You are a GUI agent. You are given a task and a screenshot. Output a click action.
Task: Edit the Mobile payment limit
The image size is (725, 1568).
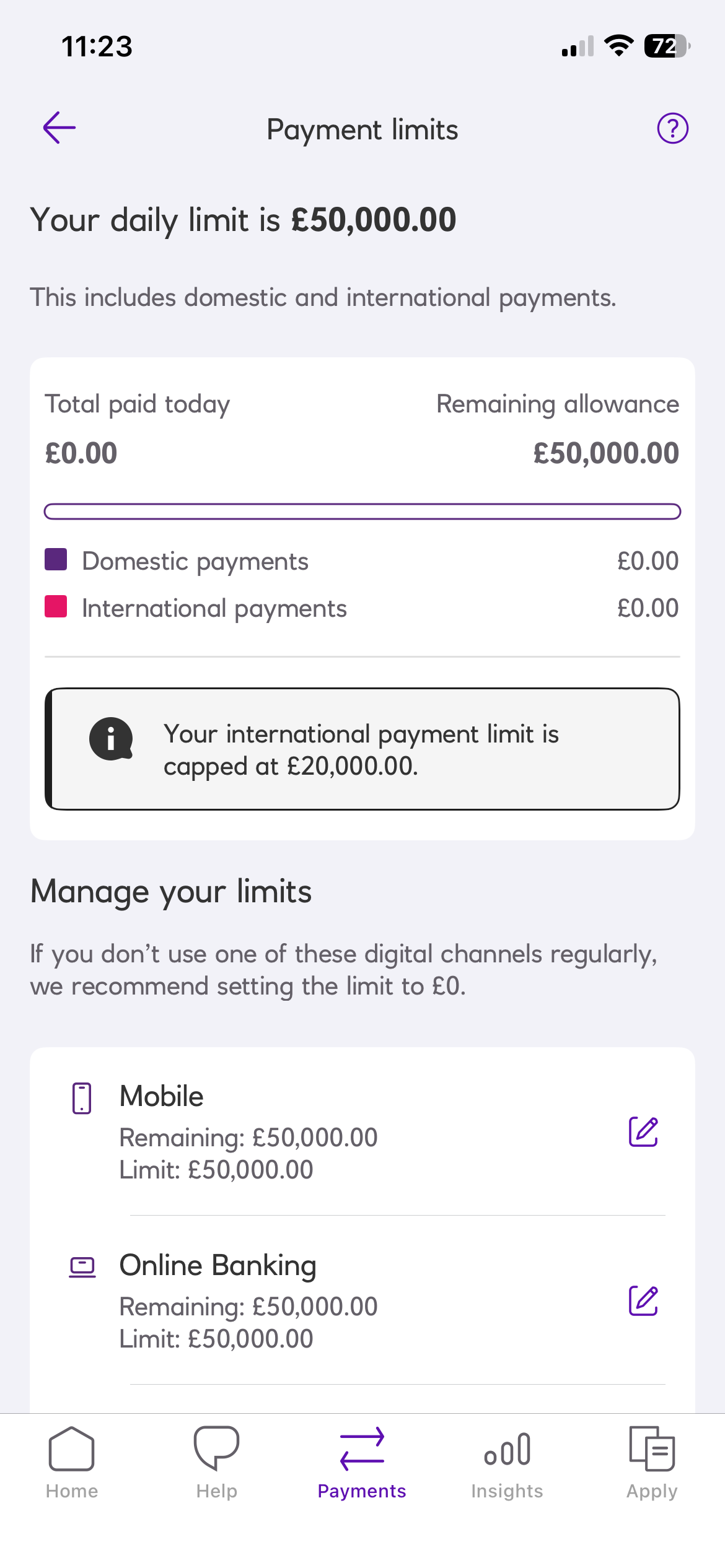pyautogui.click(x=643, y=1132)
